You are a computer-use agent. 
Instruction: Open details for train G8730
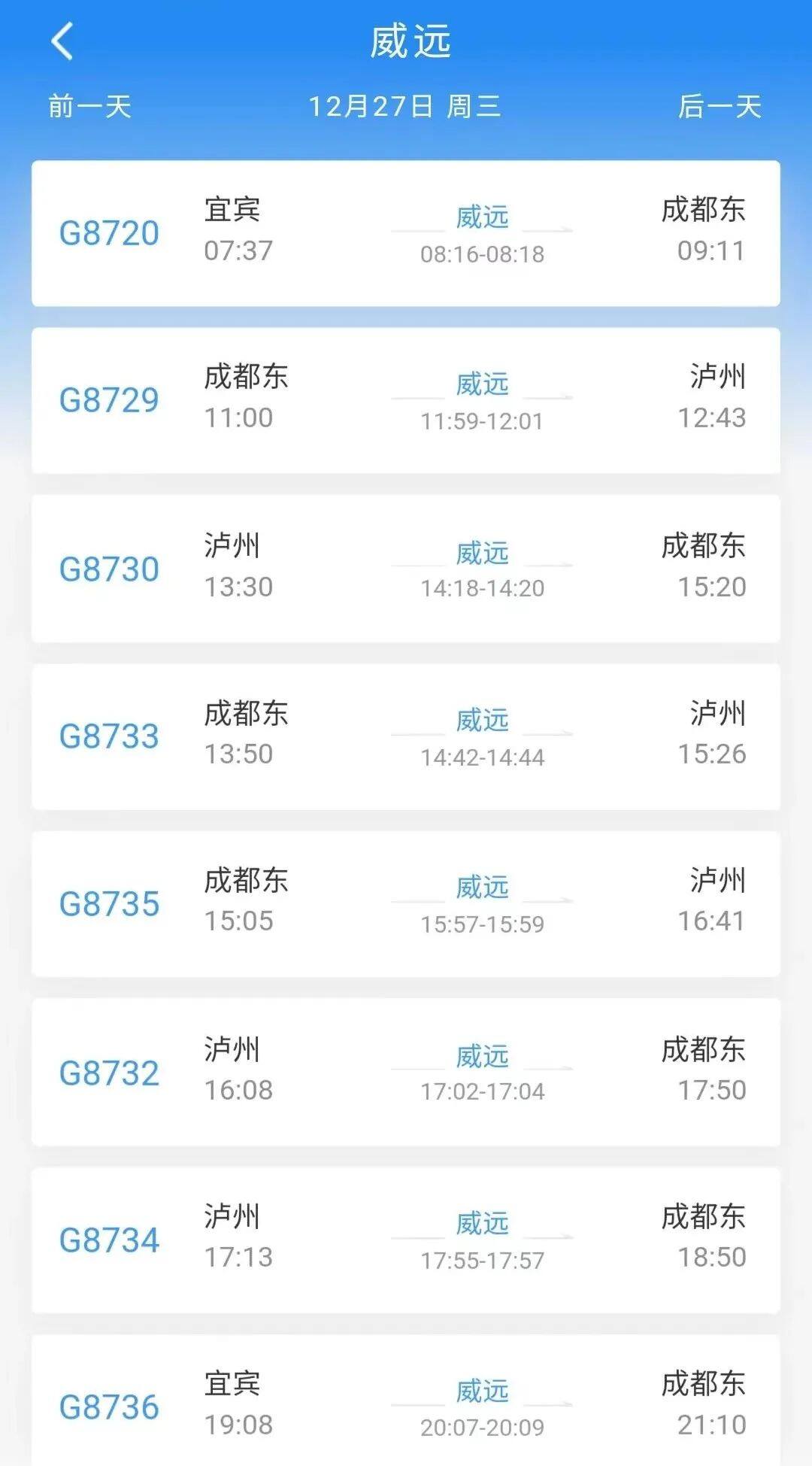pos(109,569)
